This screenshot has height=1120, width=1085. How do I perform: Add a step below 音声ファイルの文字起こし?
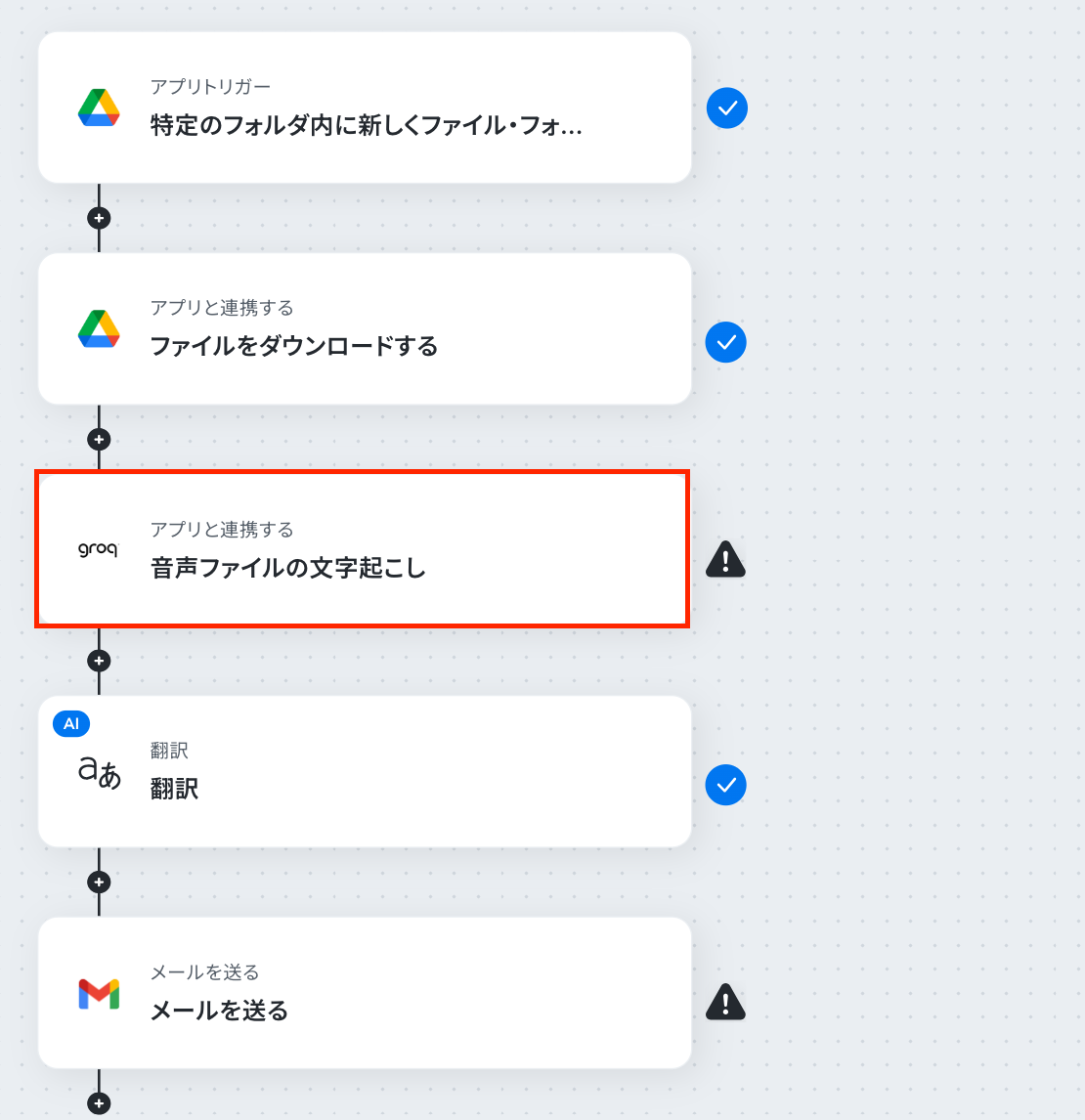coord(99,661)
